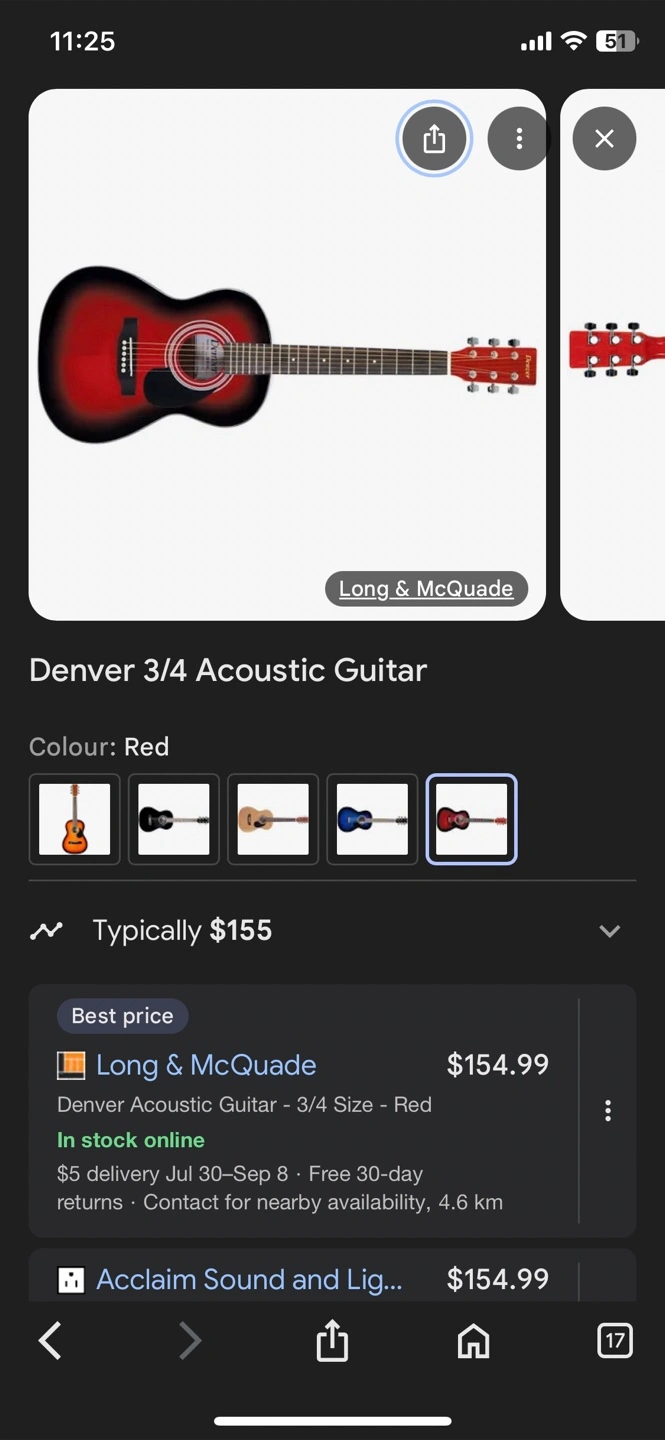Go back to the previous page
Image resolution: width=665 pixels, height=1440 pixels.
50,1341
